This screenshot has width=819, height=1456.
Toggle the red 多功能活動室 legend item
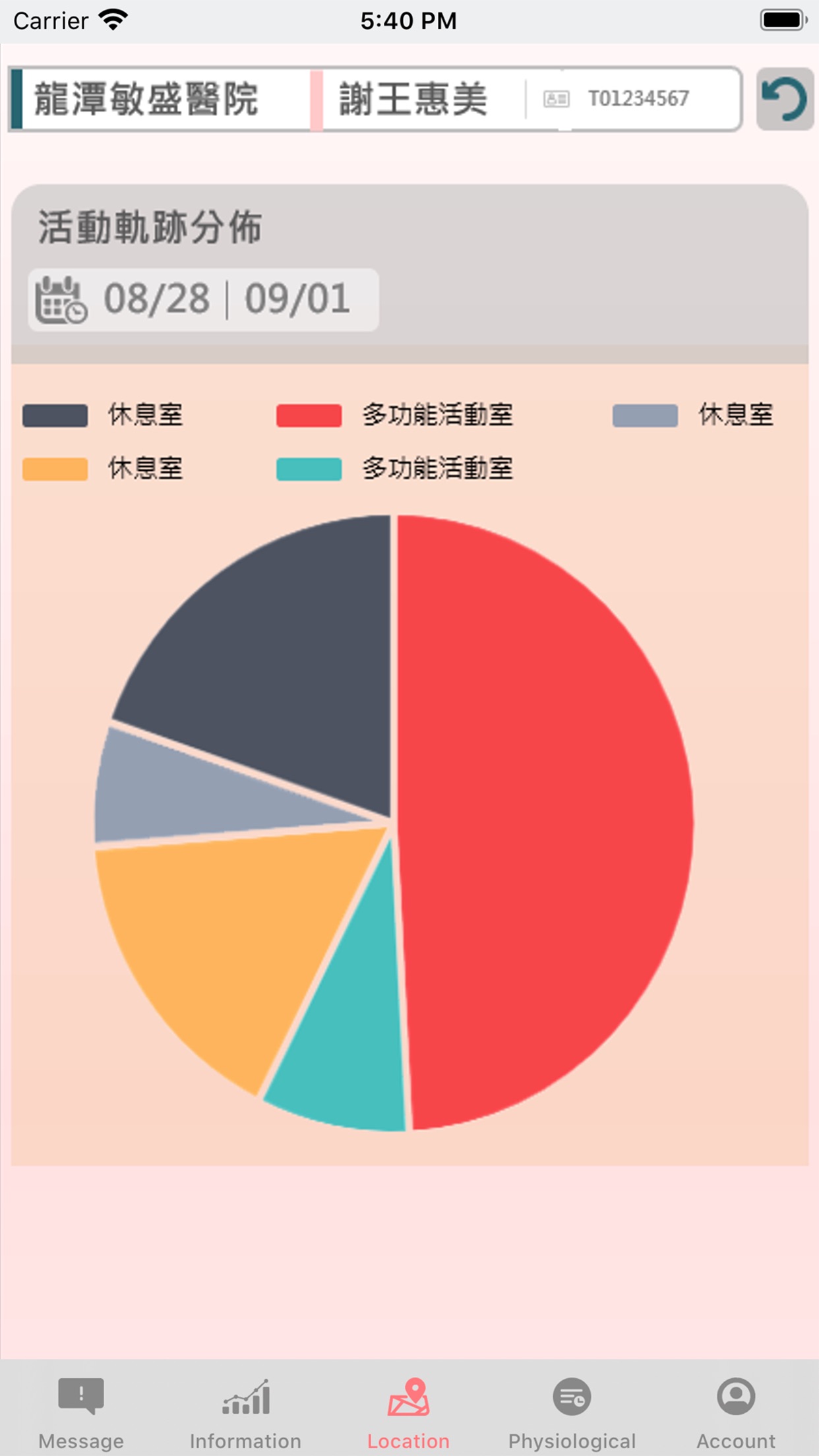click(394, 415)
